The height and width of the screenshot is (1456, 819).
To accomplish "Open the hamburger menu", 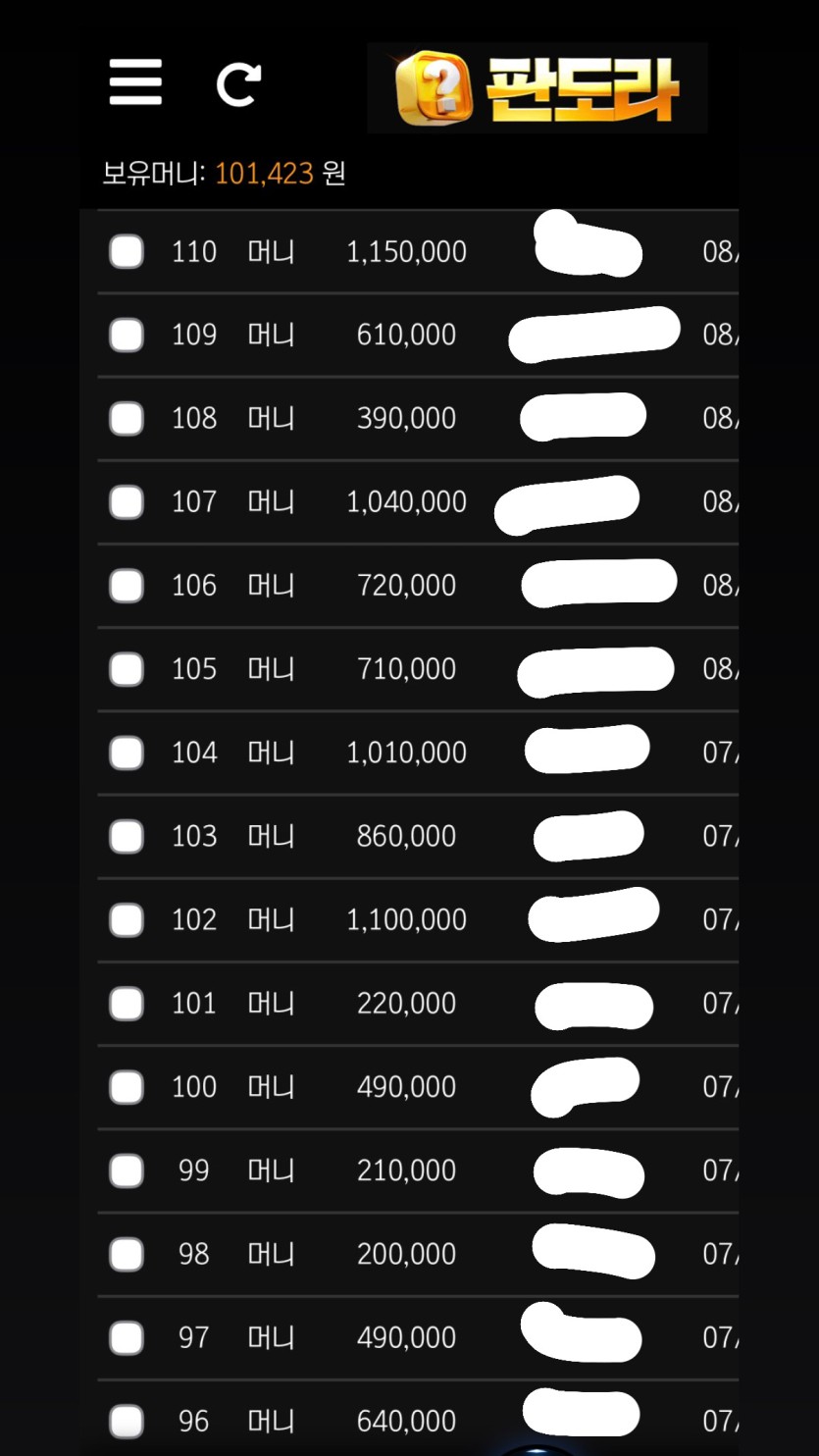I will pyautogui.click(x=135, y=82).
